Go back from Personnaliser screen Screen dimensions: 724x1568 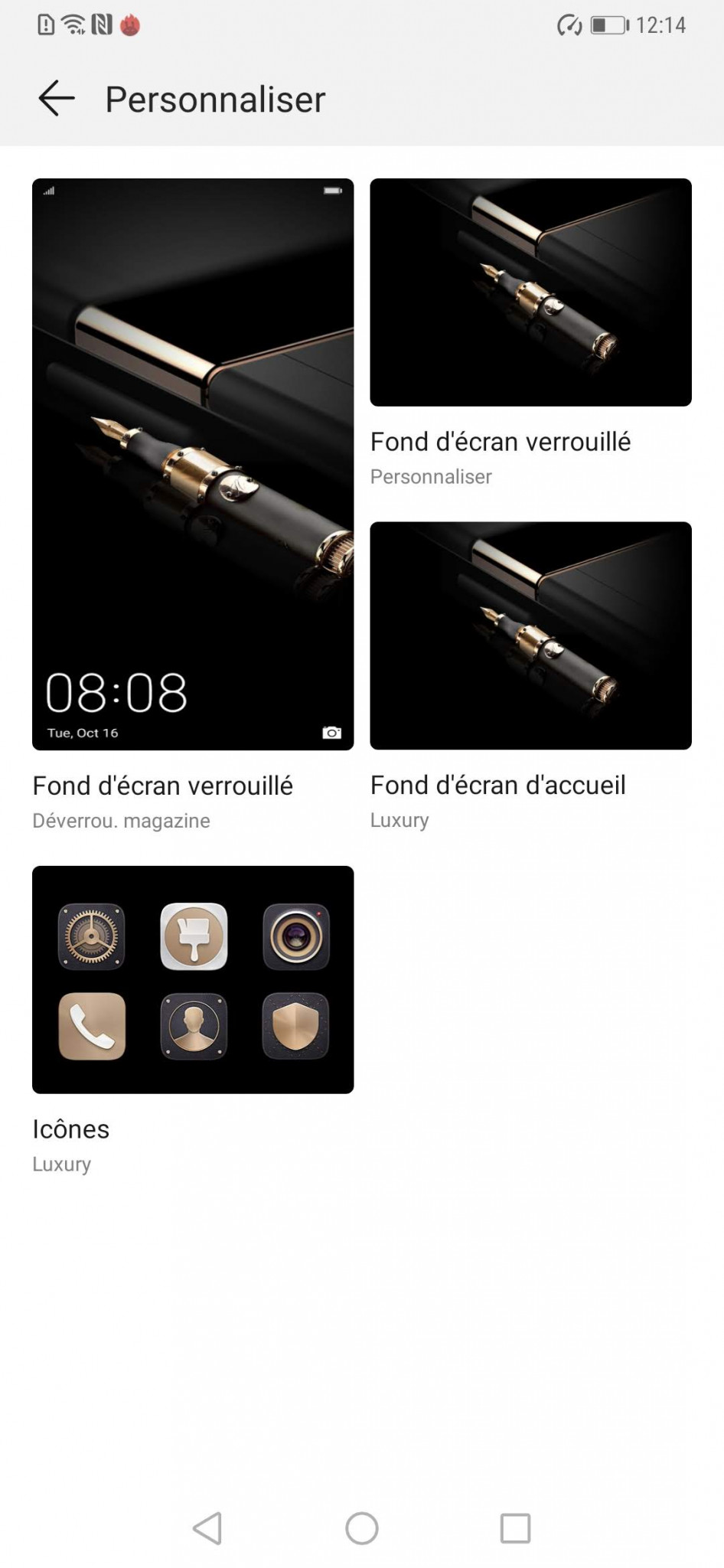pyautogui.click(x=57, y=99)
